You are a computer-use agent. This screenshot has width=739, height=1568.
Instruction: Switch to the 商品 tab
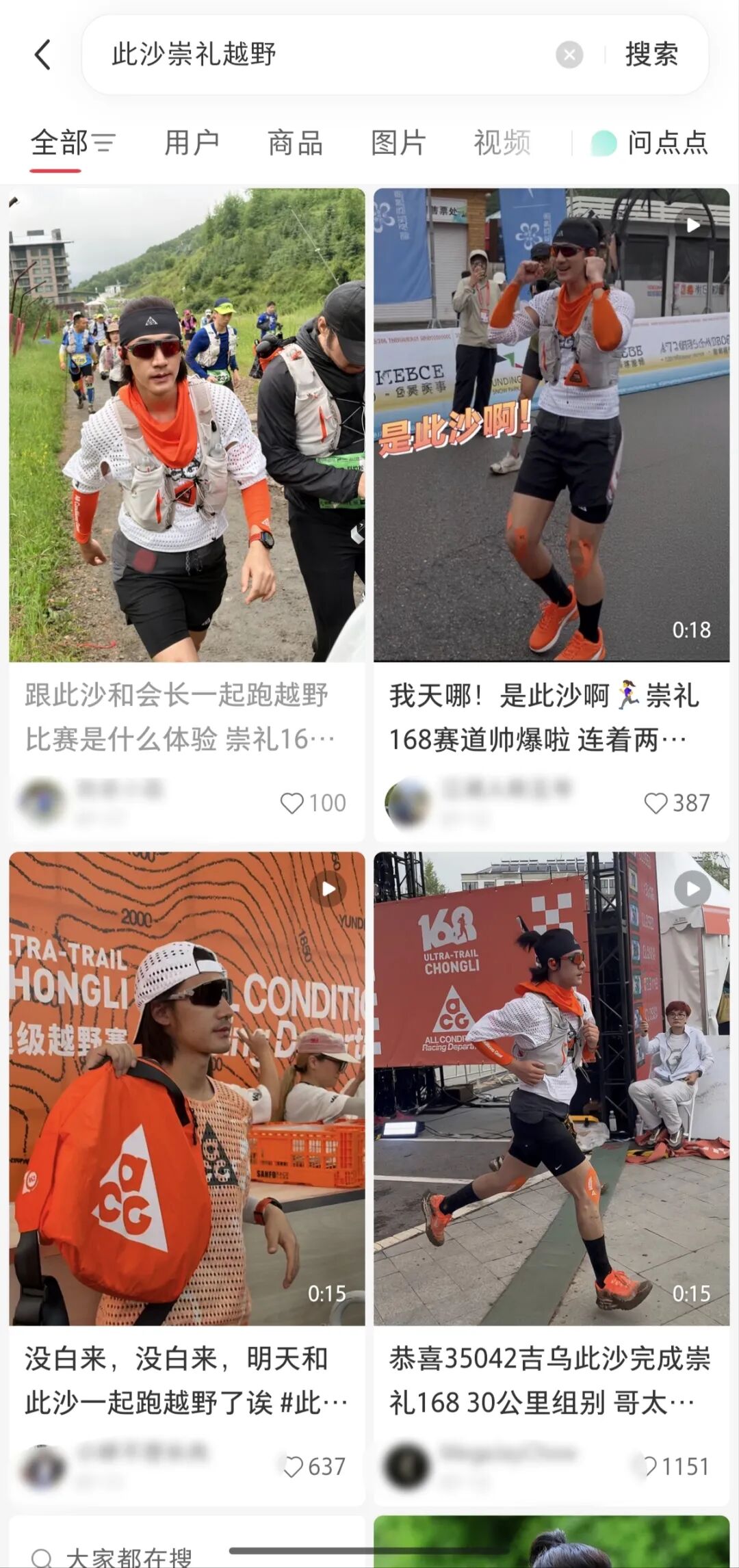pyautogui.click(x=295, y=143)
